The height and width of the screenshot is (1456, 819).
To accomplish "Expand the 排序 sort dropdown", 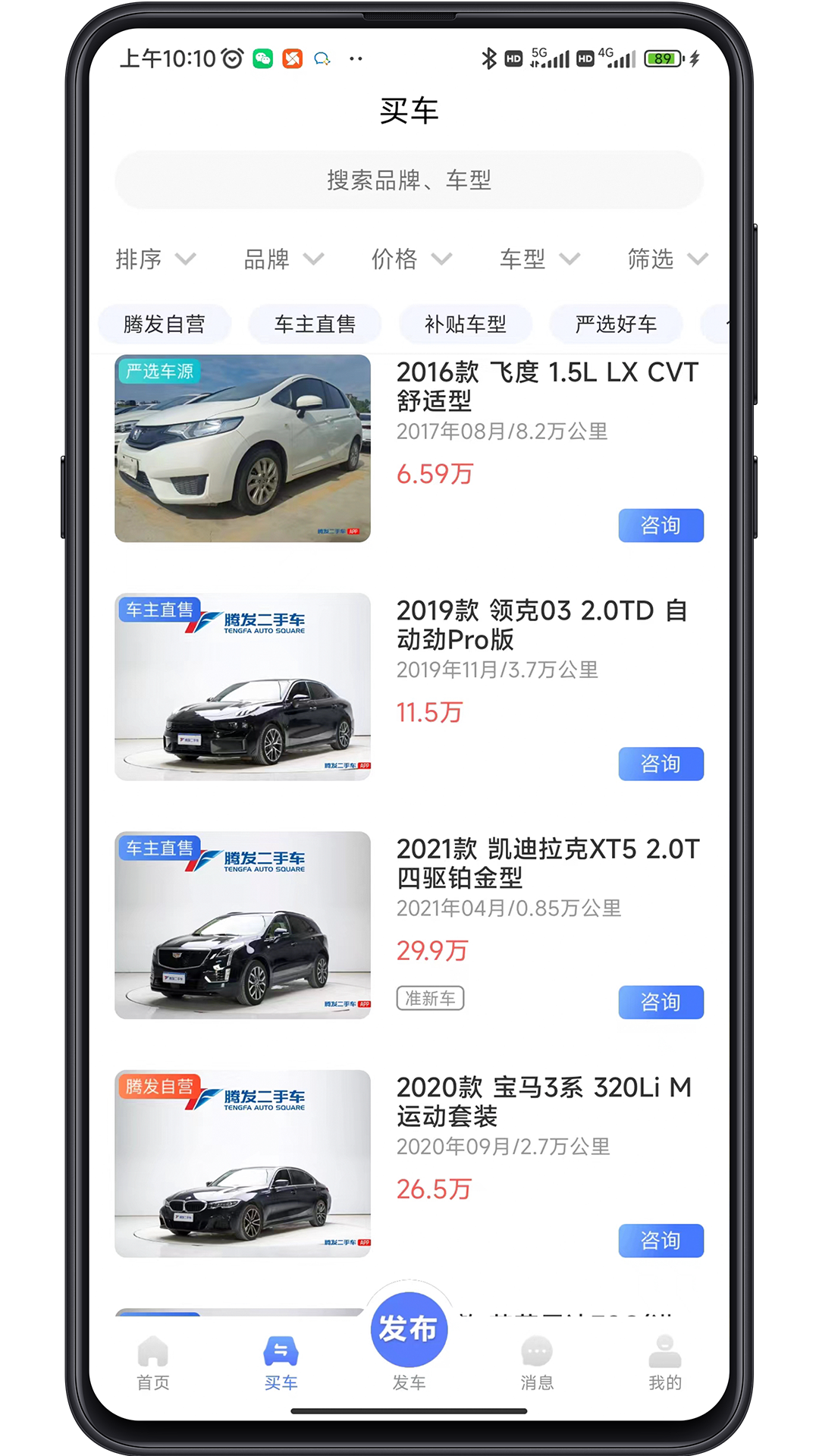I will click(155, 259).
